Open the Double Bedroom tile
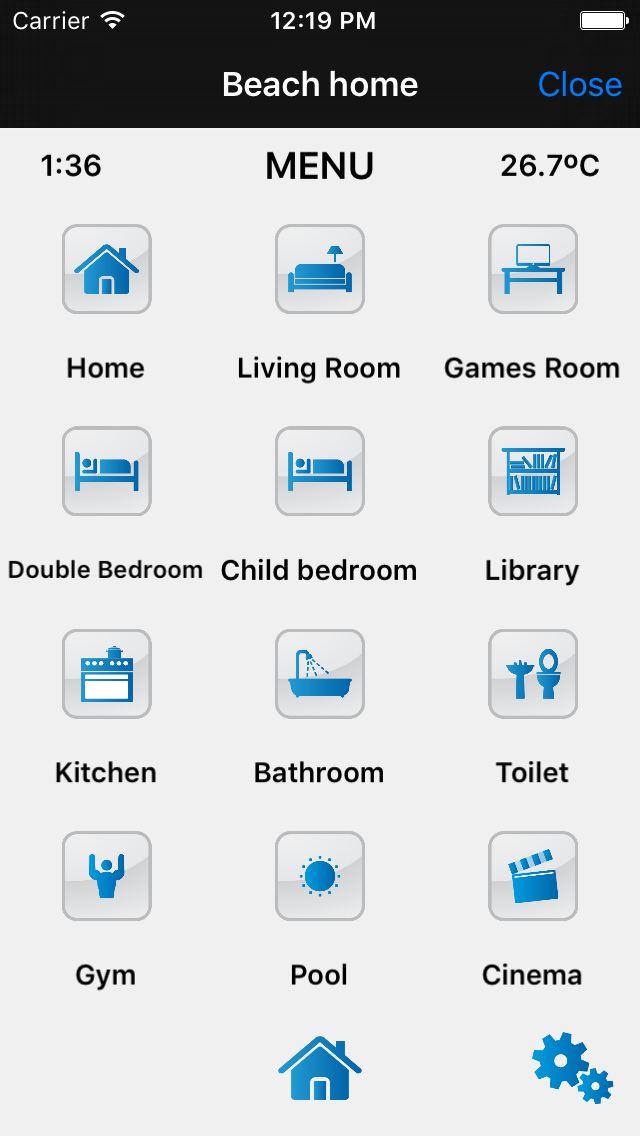The width and height of the screenshot is (640, 1136). (x=107, y=471)
